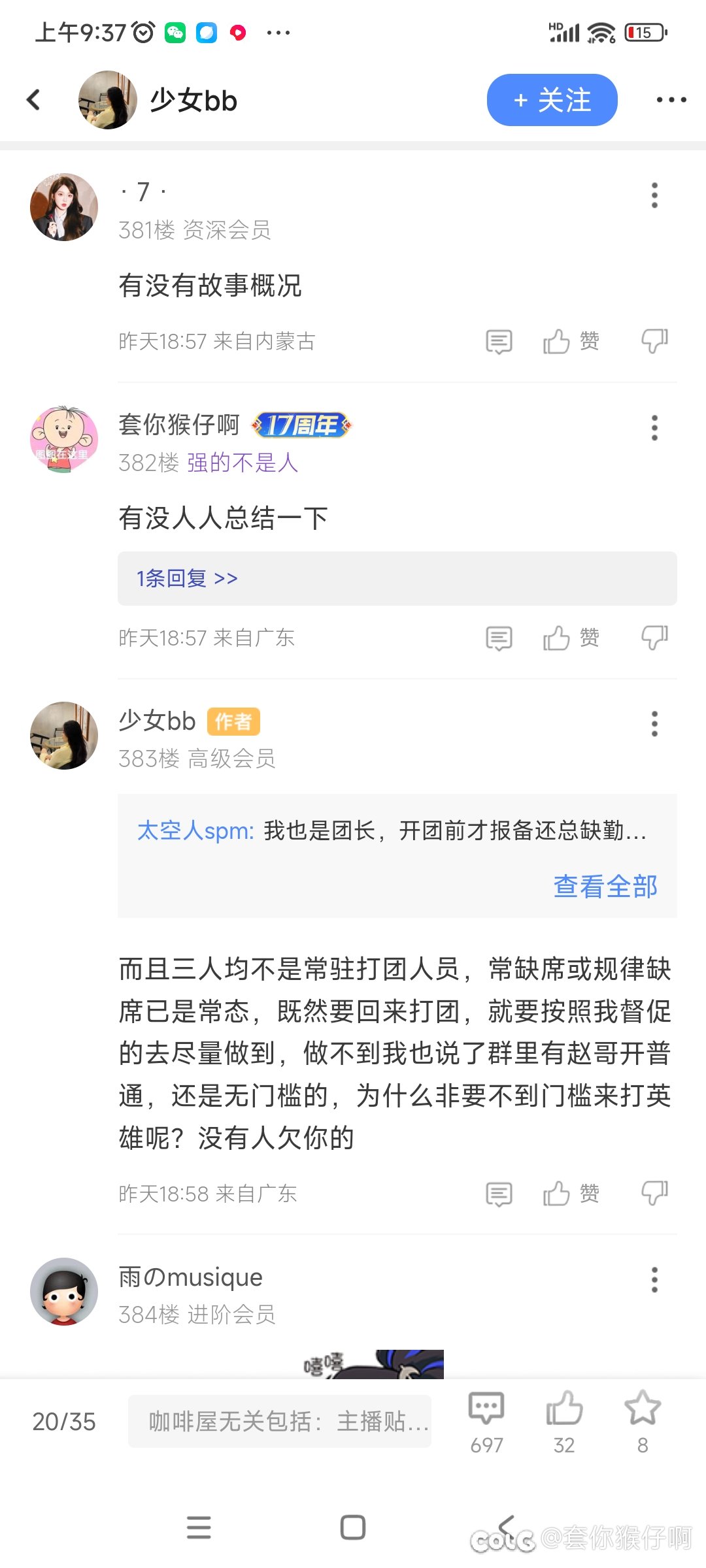
Task: Follow 少女bb with the 关注 button
Action: point(552,100)
